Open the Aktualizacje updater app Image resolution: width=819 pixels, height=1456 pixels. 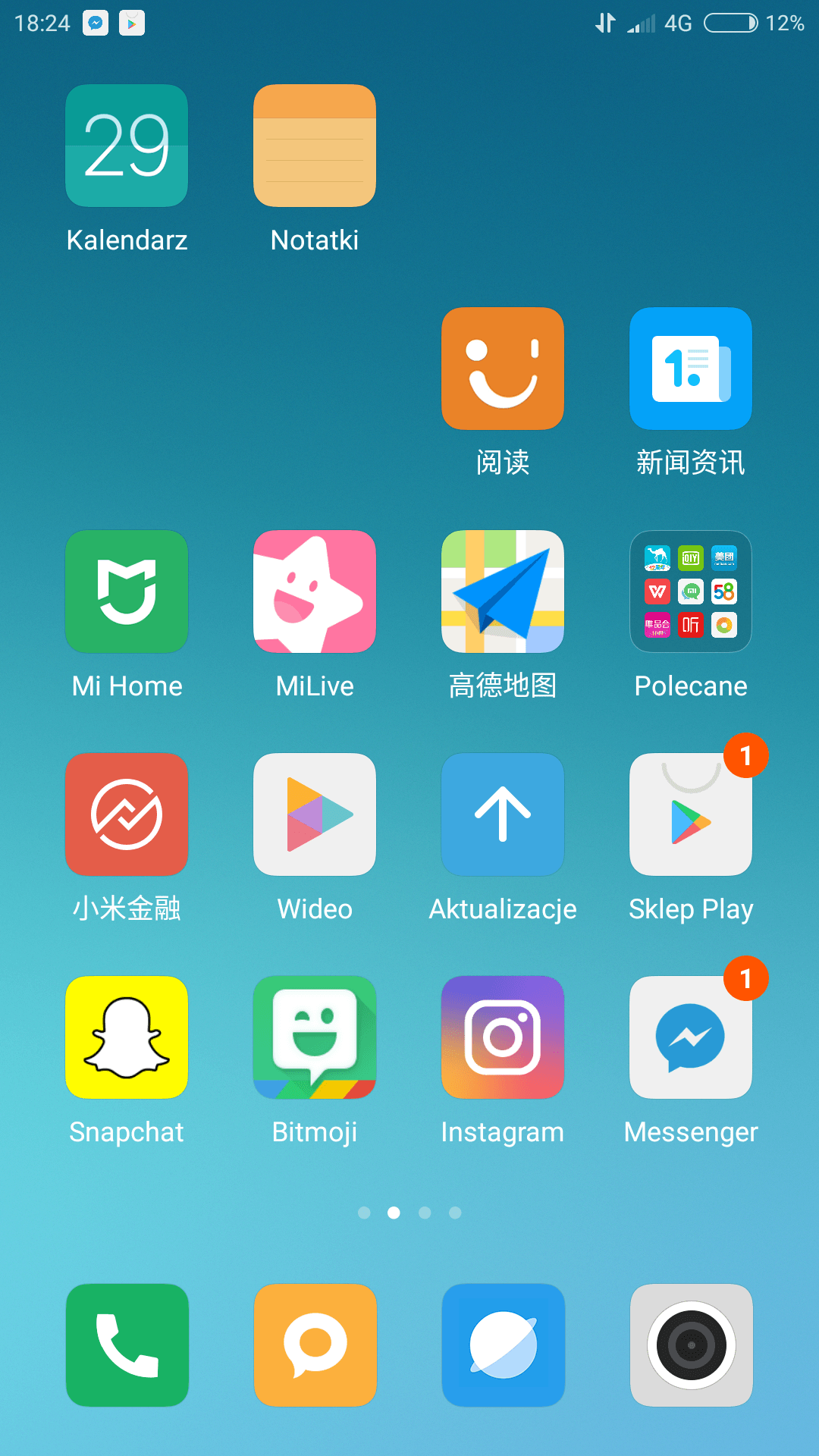[503, 814]
